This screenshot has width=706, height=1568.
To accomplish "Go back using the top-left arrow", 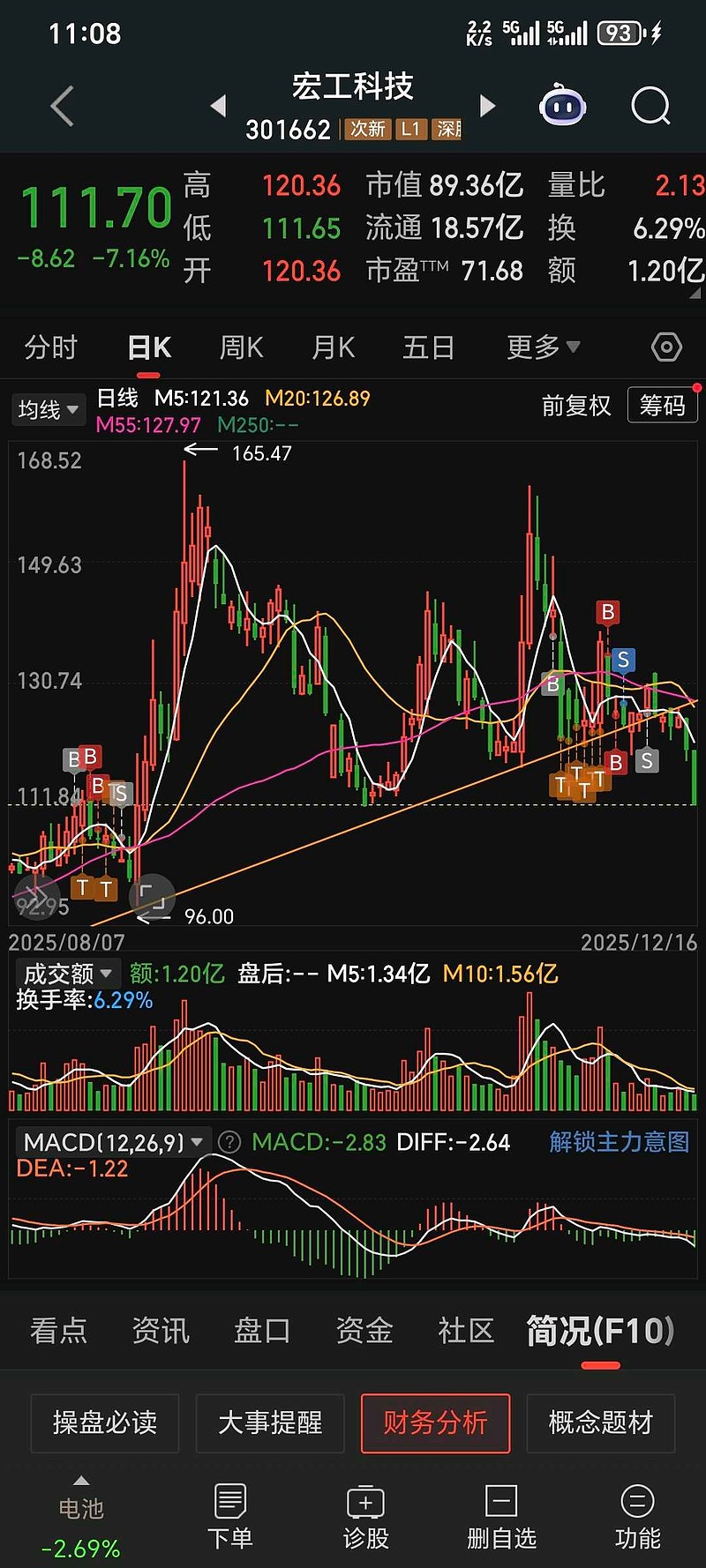I will click(x=62, y=107).
